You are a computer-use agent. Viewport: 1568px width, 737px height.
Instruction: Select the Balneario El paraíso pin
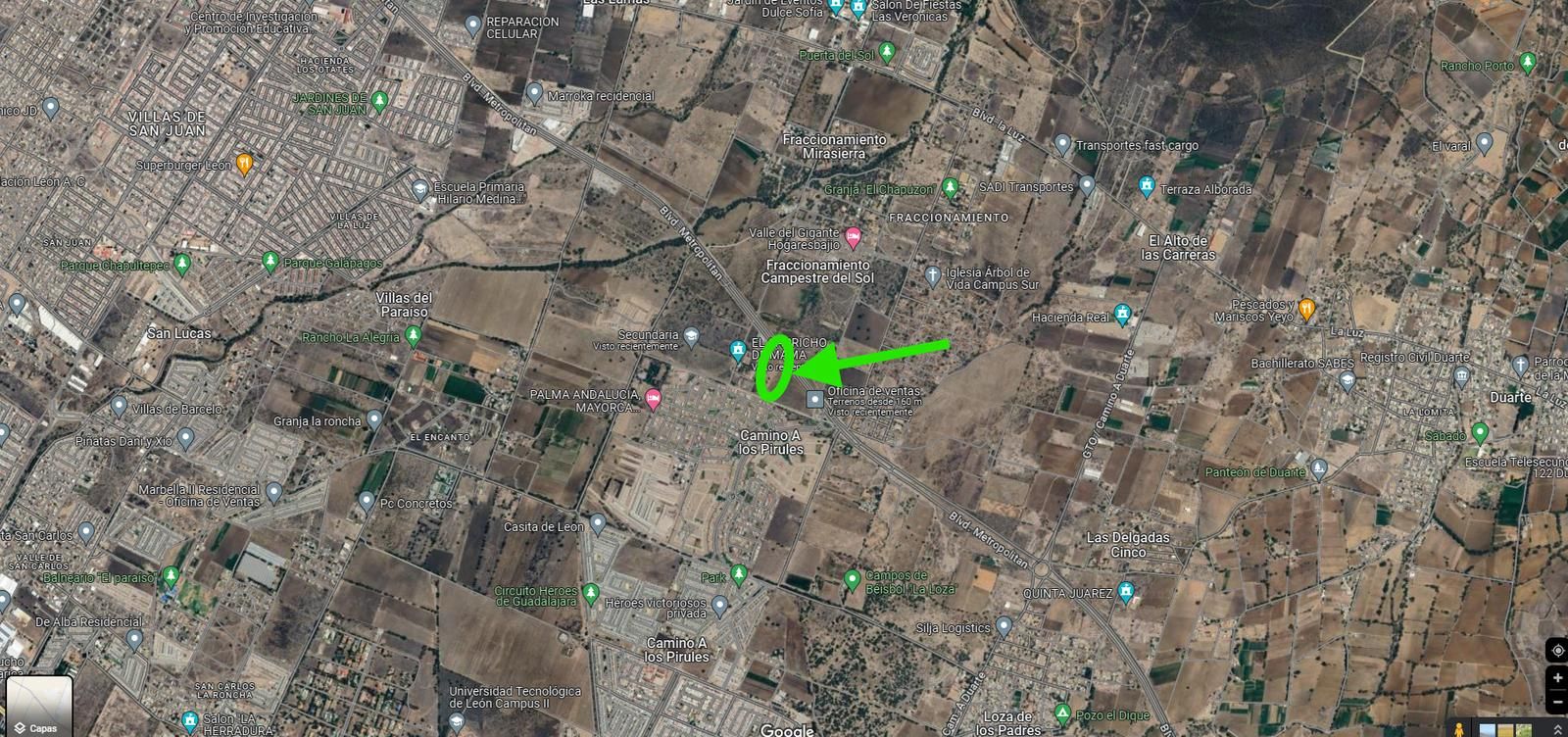(x=171, y=575)
